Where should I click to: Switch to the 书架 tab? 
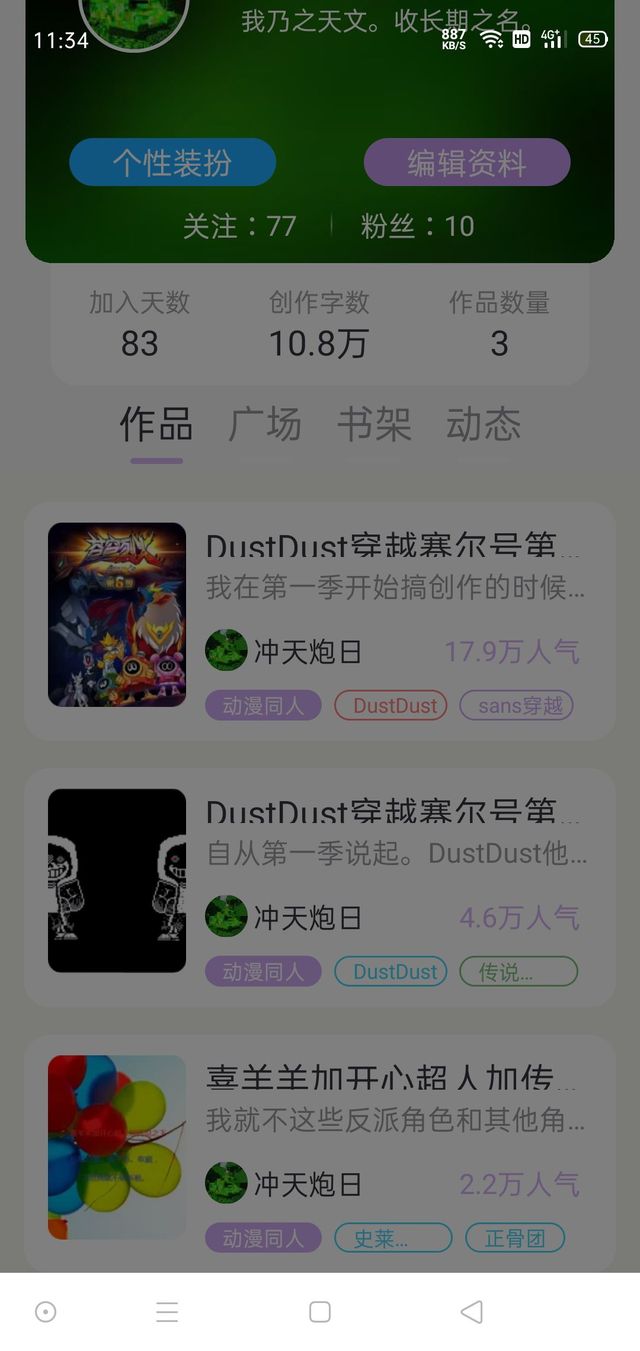(x=374, y=425)
